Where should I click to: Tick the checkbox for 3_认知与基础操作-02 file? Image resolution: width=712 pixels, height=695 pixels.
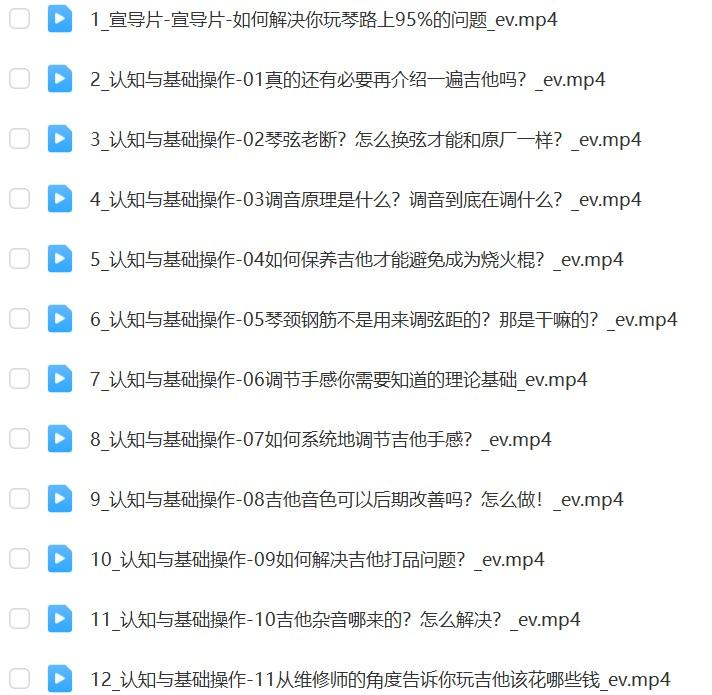coord(19,139)
